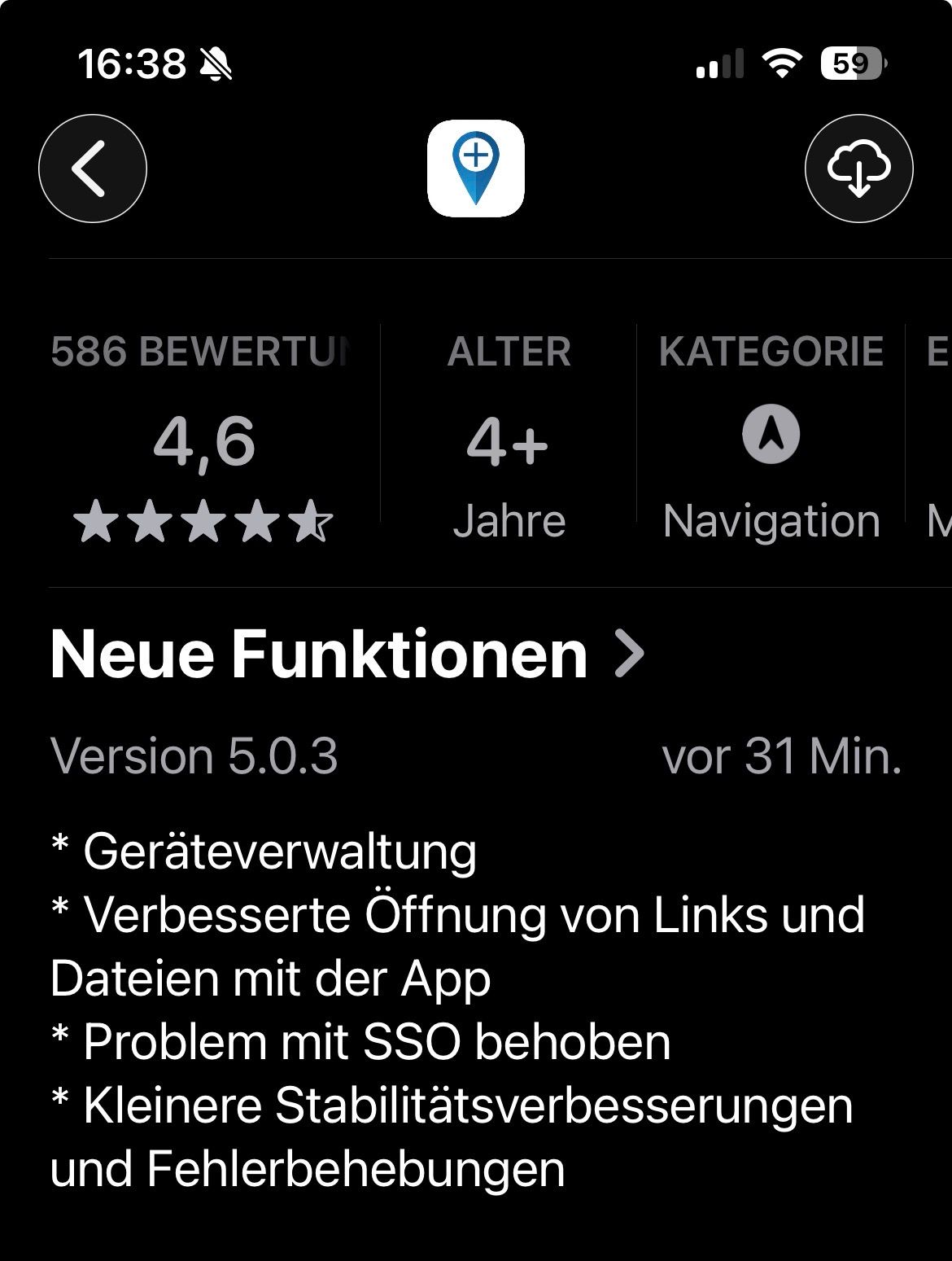This screenshot has height=1261, width=952.
Task: Expand Neue Funktionen version history
Action: [x=347, y=655]
